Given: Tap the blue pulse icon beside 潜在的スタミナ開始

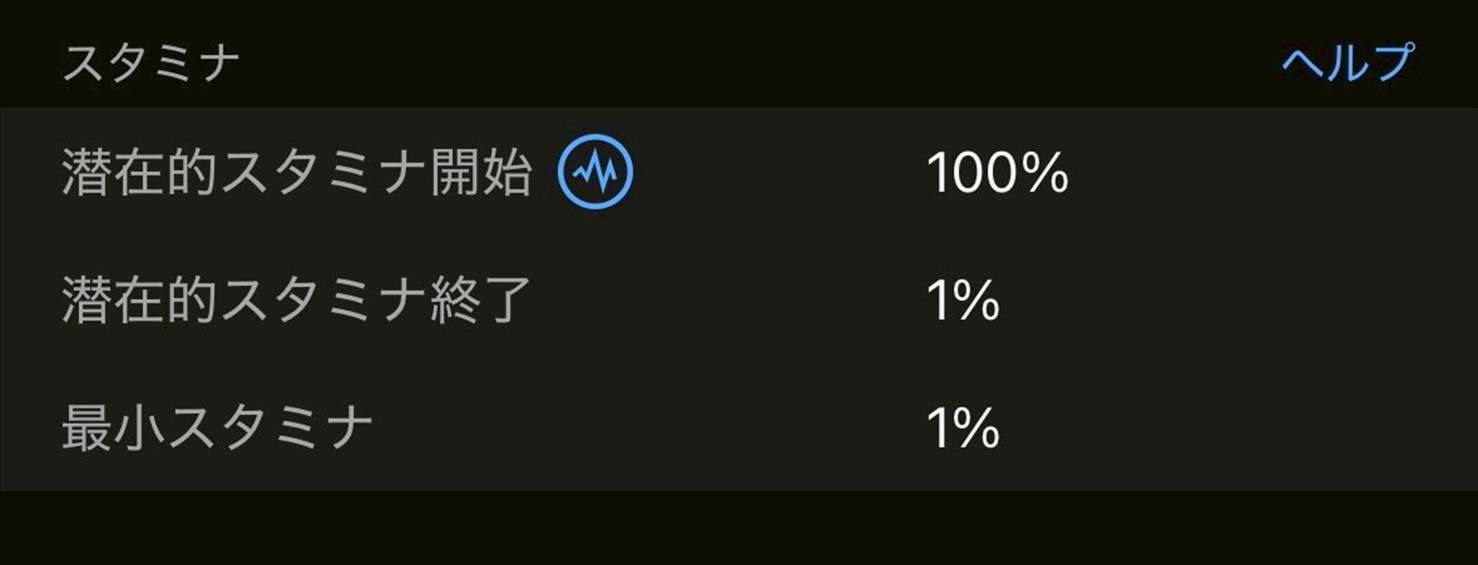Looking at the screenshot, I should [595, 172].
